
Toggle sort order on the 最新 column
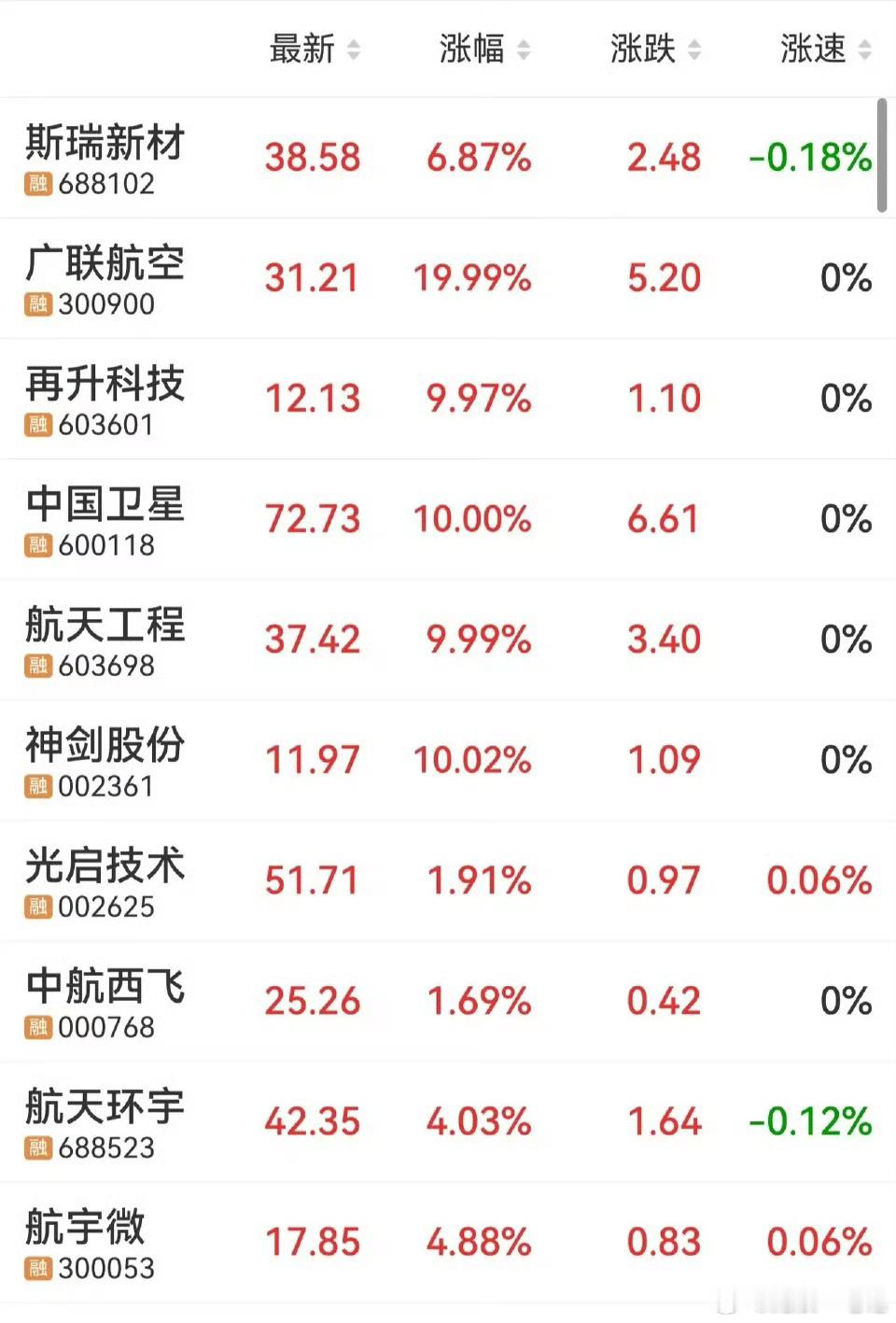303,49
